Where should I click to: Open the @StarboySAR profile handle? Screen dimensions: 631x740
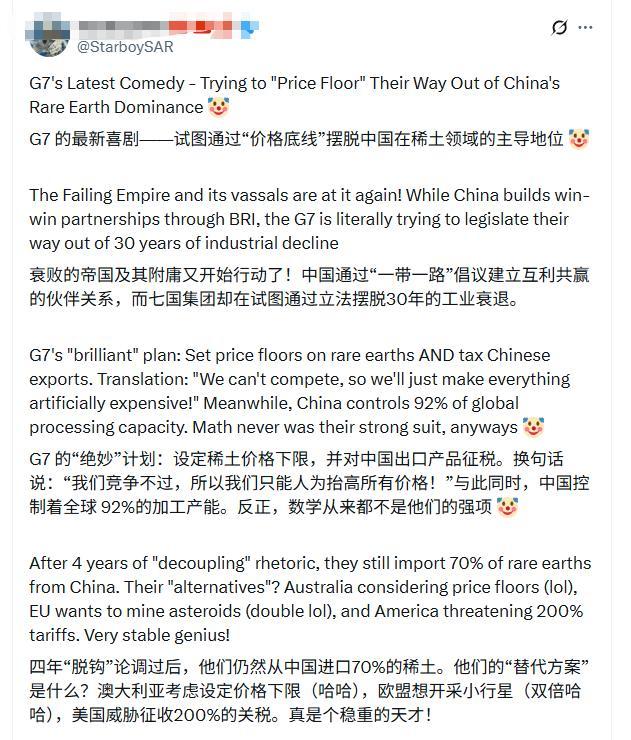click(x=116, y=45)
